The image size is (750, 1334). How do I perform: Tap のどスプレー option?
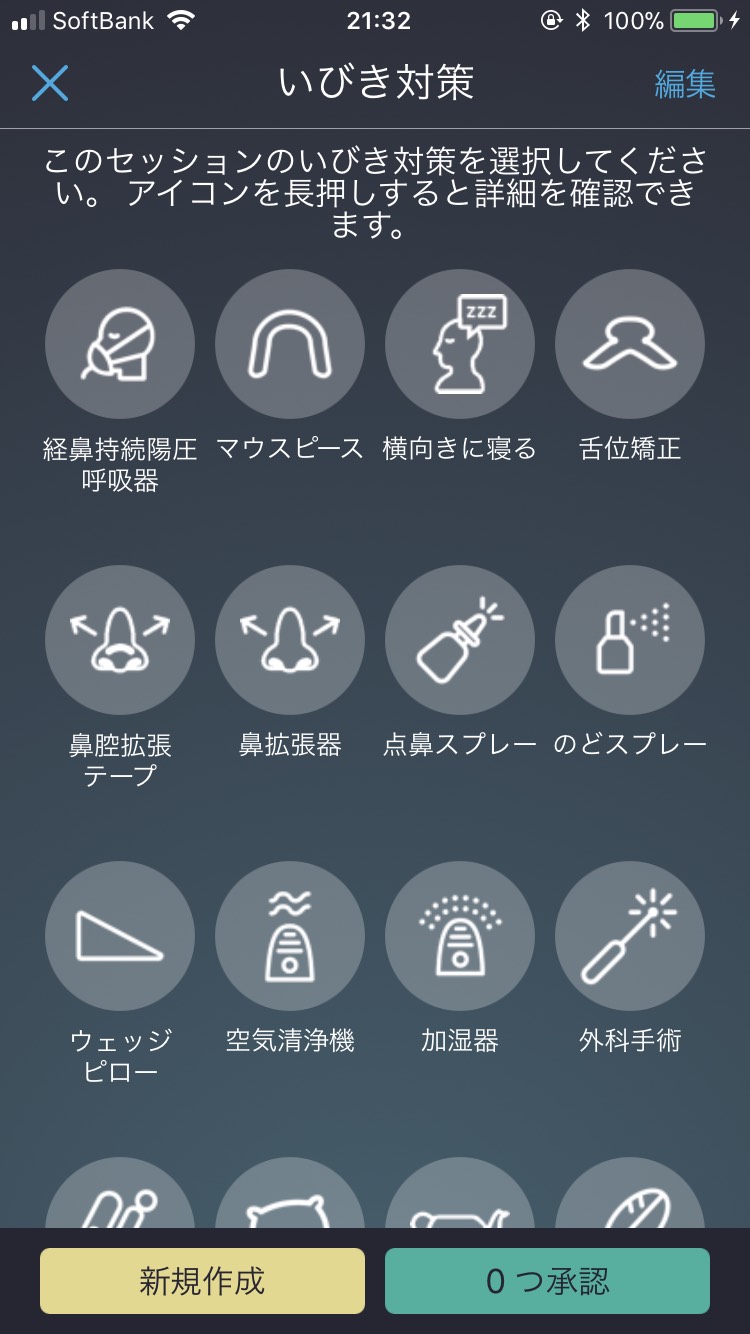coord(630,640)
